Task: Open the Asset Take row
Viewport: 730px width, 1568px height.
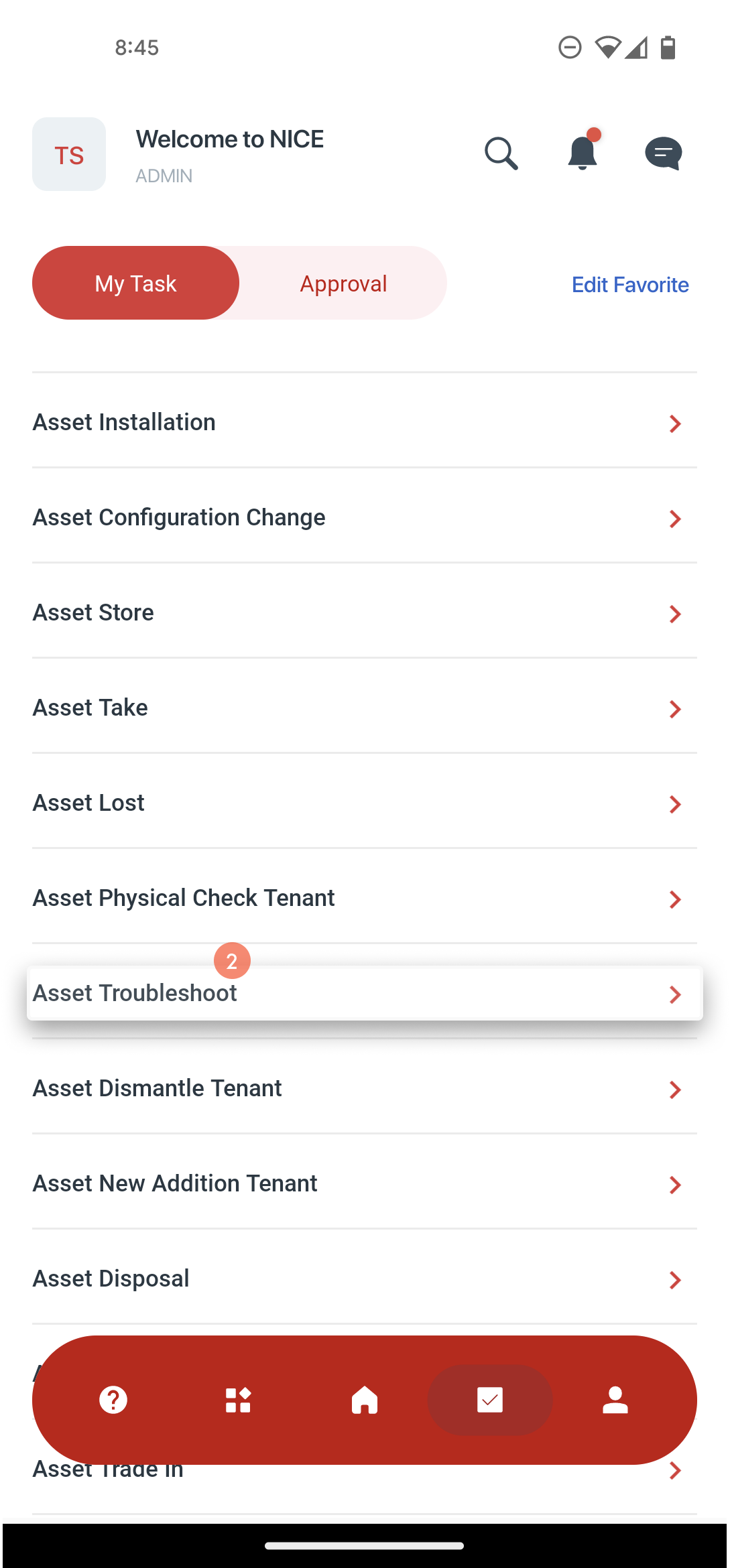Action: point(365,708)
